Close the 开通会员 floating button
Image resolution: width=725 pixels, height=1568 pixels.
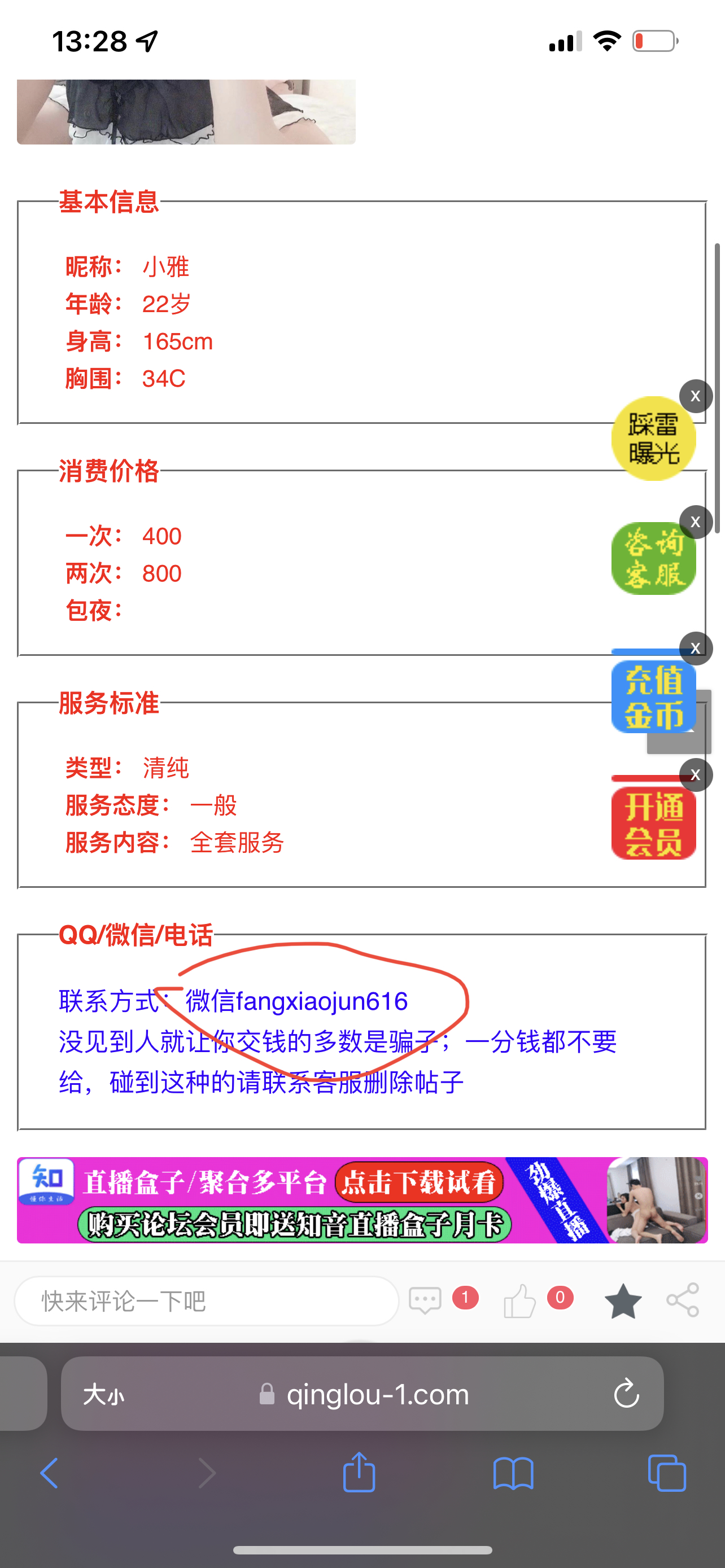click(695, 775)
